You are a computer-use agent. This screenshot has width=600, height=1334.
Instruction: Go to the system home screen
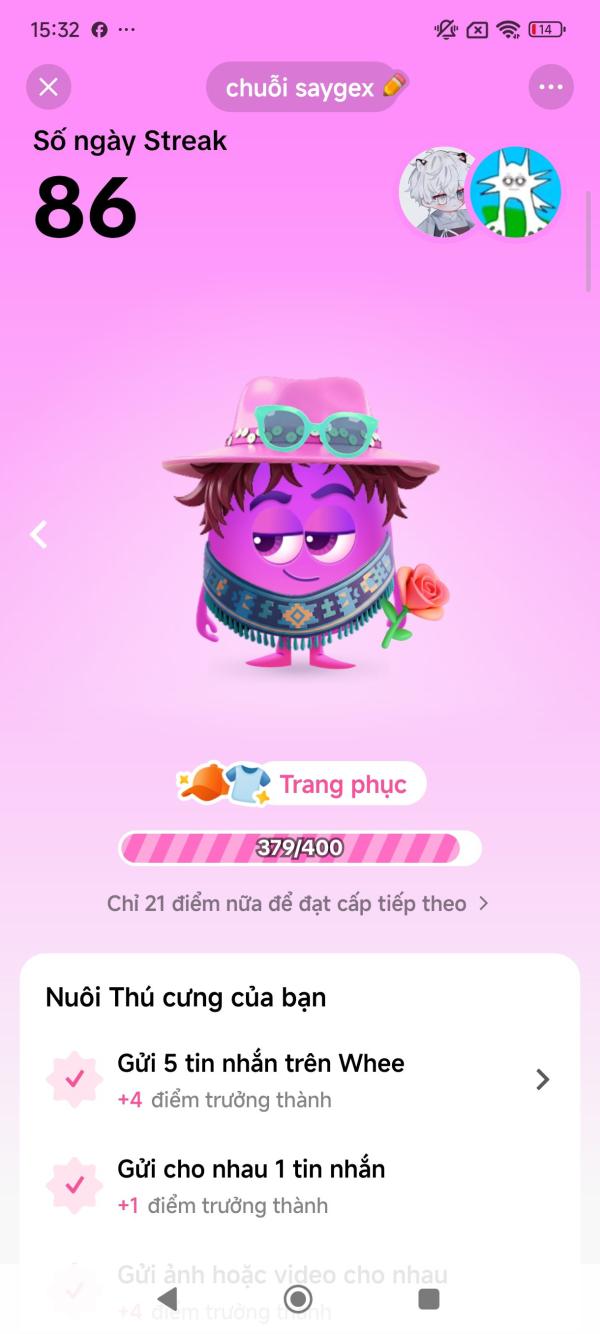[298, 1299]
